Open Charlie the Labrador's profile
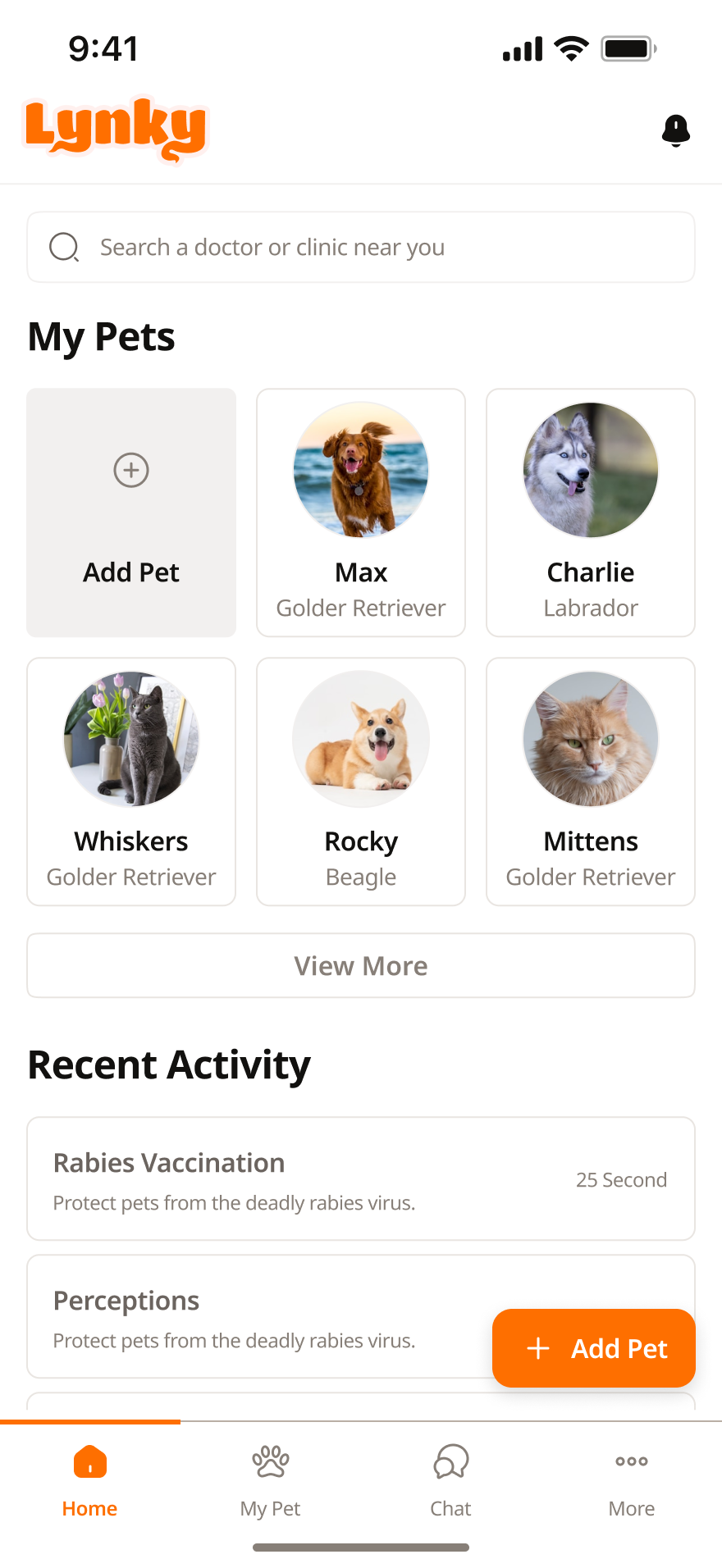The image size is (722, 1568). [590, 513]
